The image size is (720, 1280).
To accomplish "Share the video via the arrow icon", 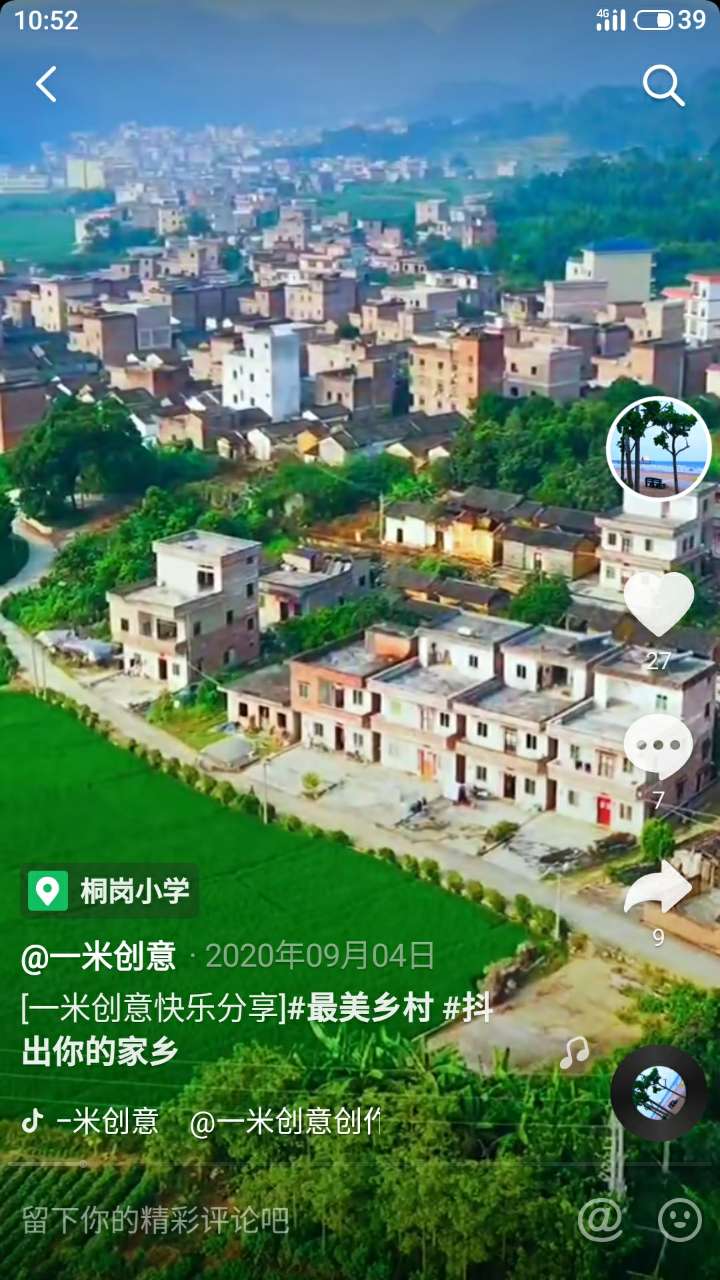I will [x=658, y=888].
